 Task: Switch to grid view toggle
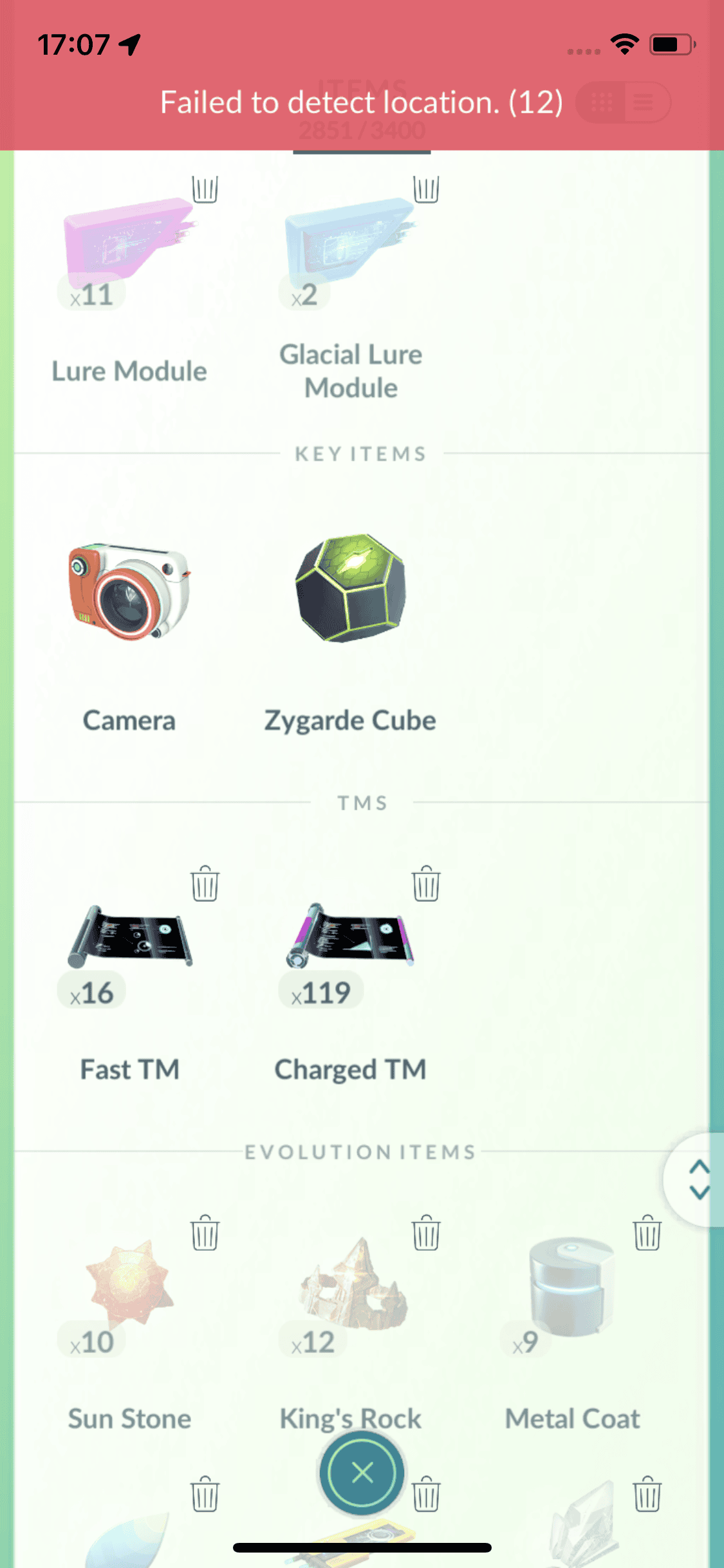[601, 102]
